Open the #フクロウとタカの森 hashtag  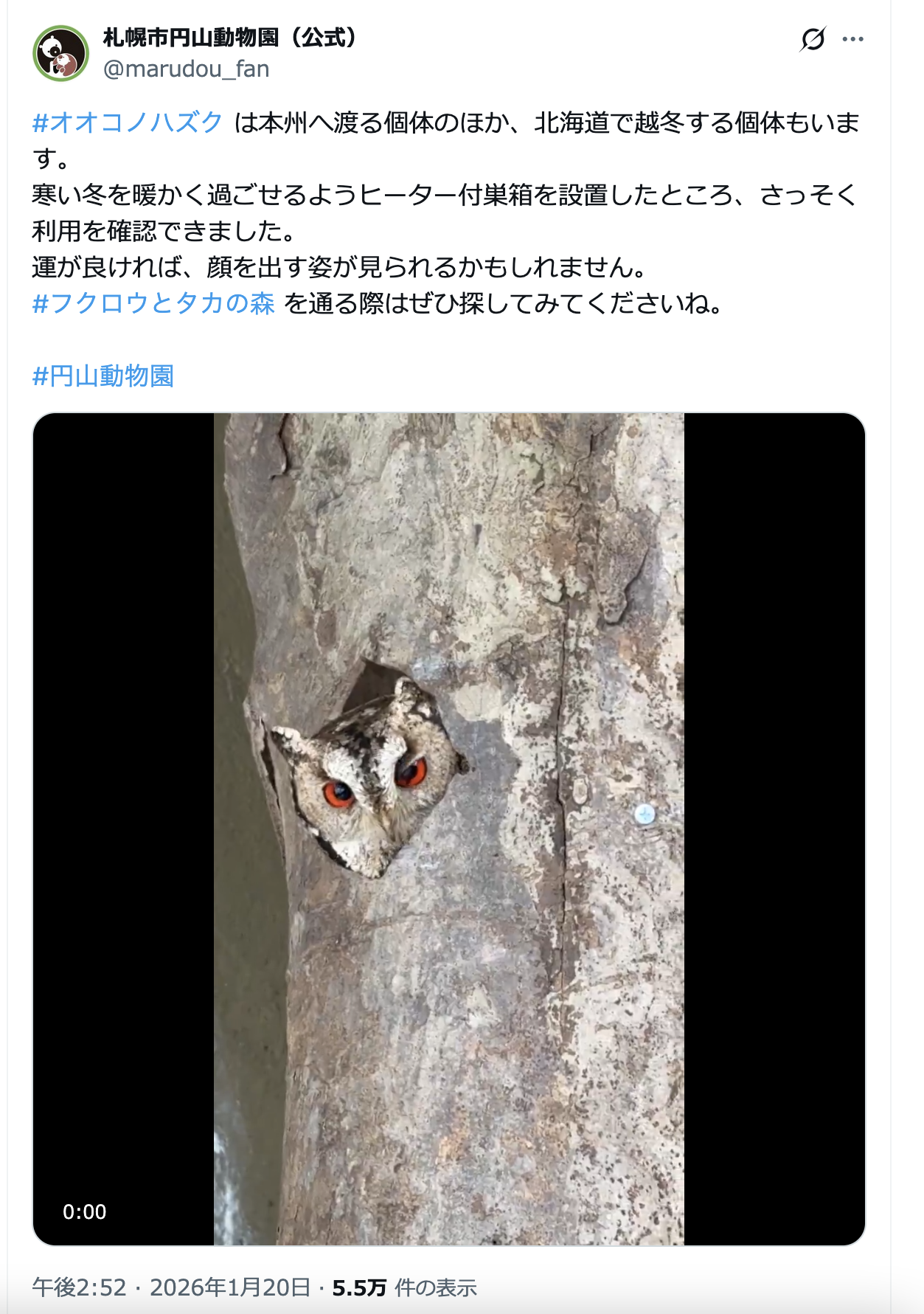coord(153,303)
